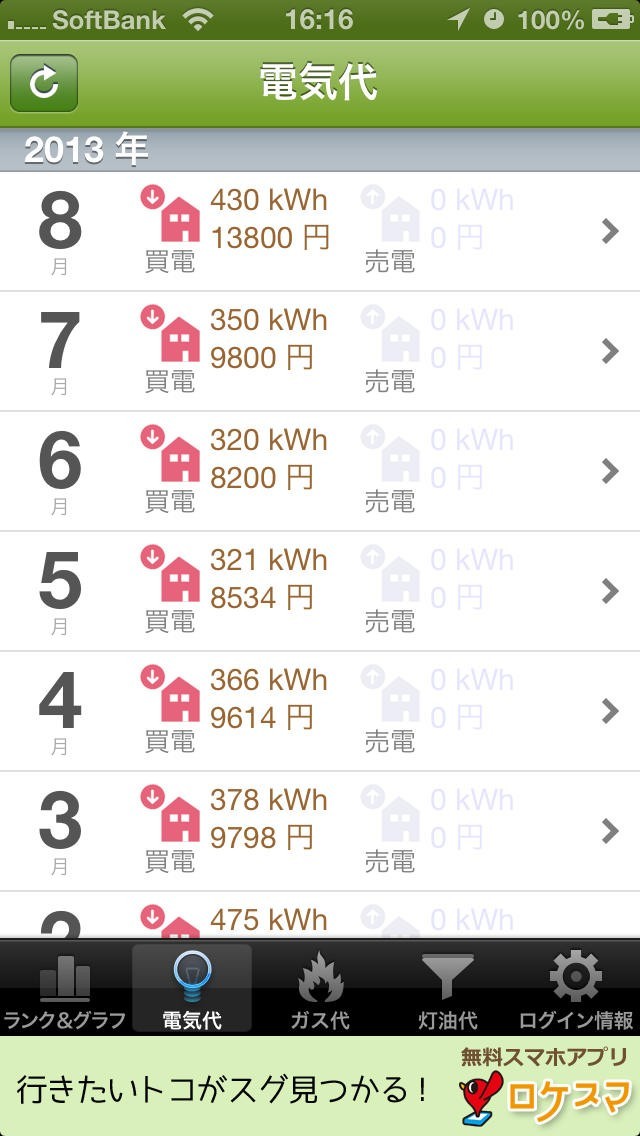Open the ロケスマ ad banner
This screenshot has height=1136, width=640.
pyautogui.click(x=320, y=1086)
